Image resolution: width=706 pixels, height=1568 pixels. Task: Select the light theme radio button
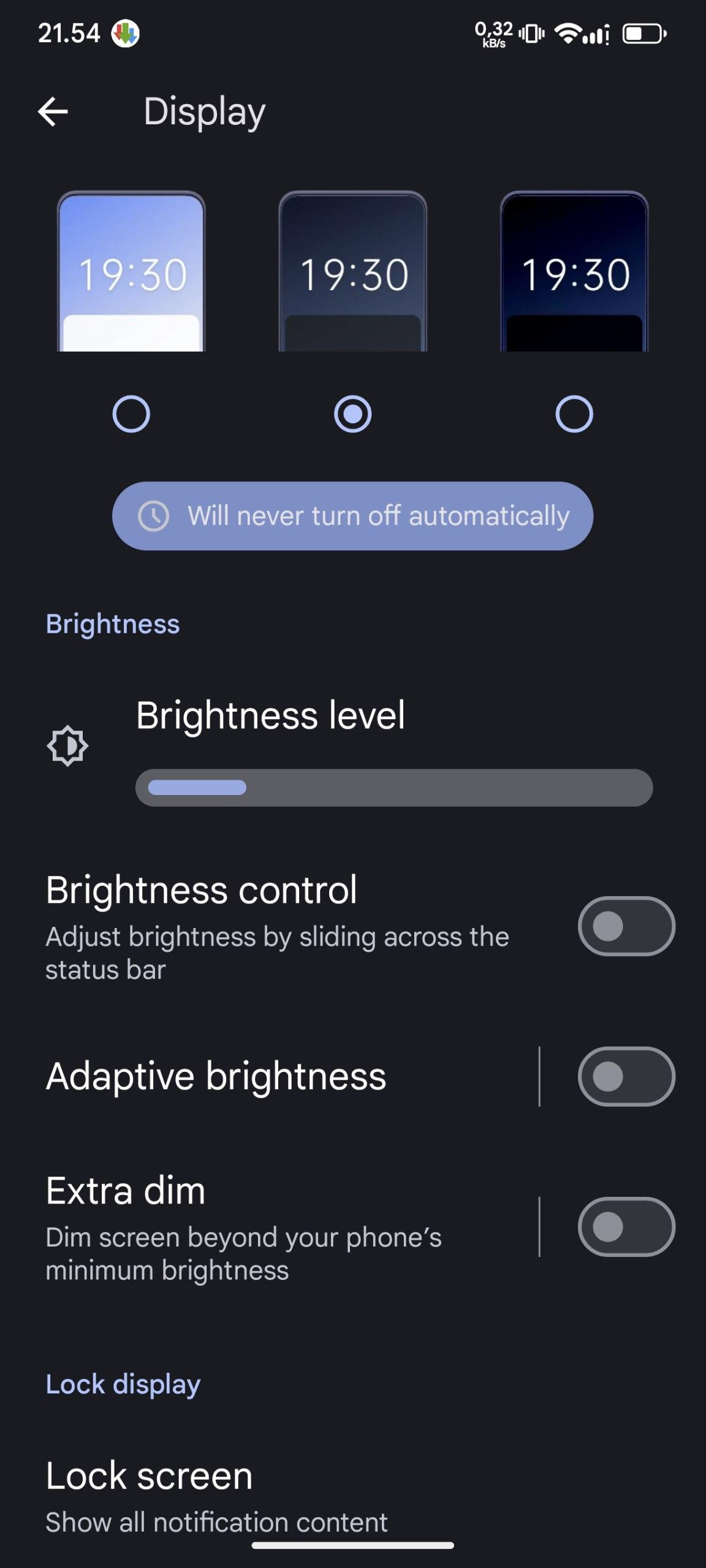[131, 414]
